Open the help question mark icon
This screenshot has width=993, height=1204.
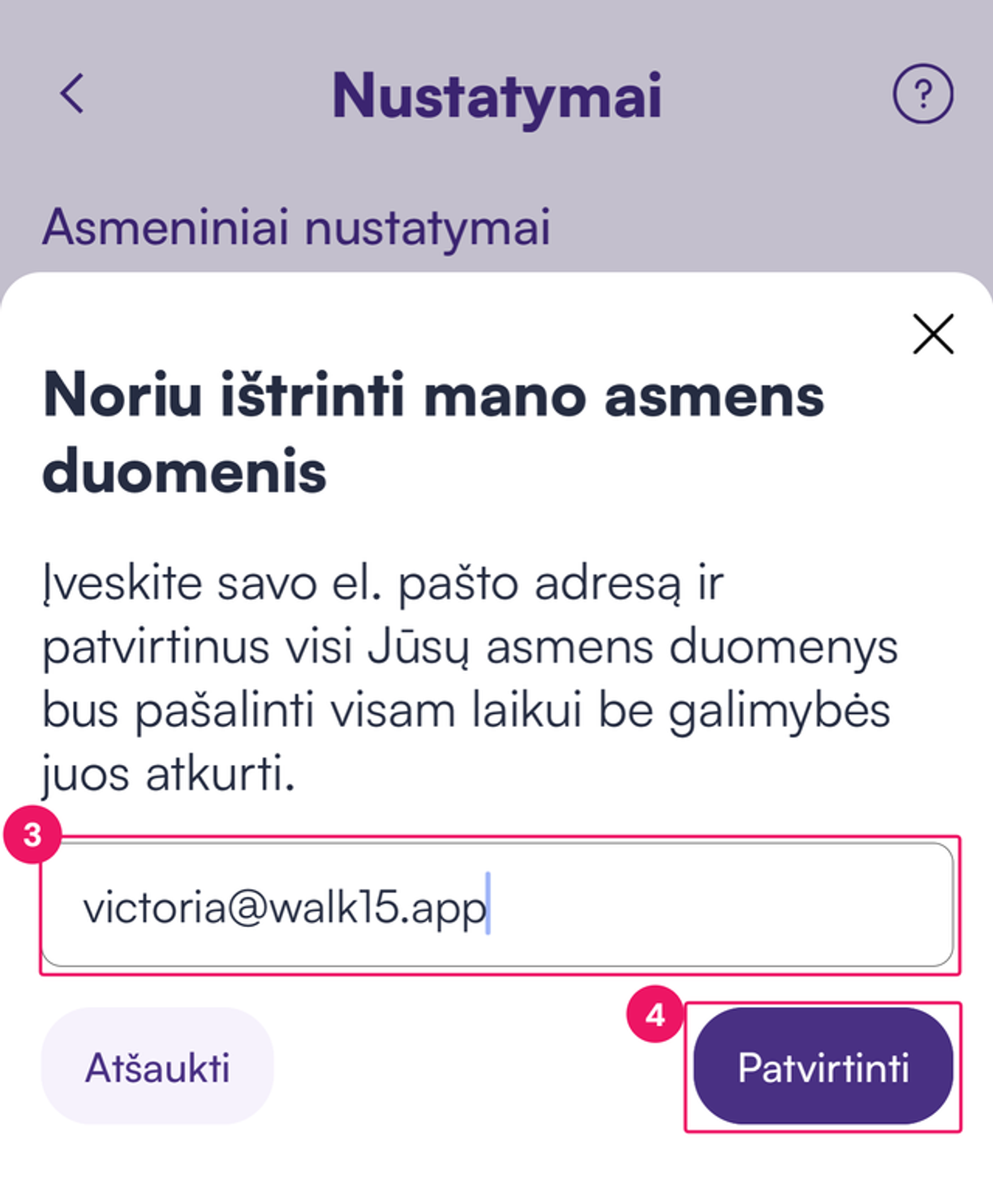point(922,94)
